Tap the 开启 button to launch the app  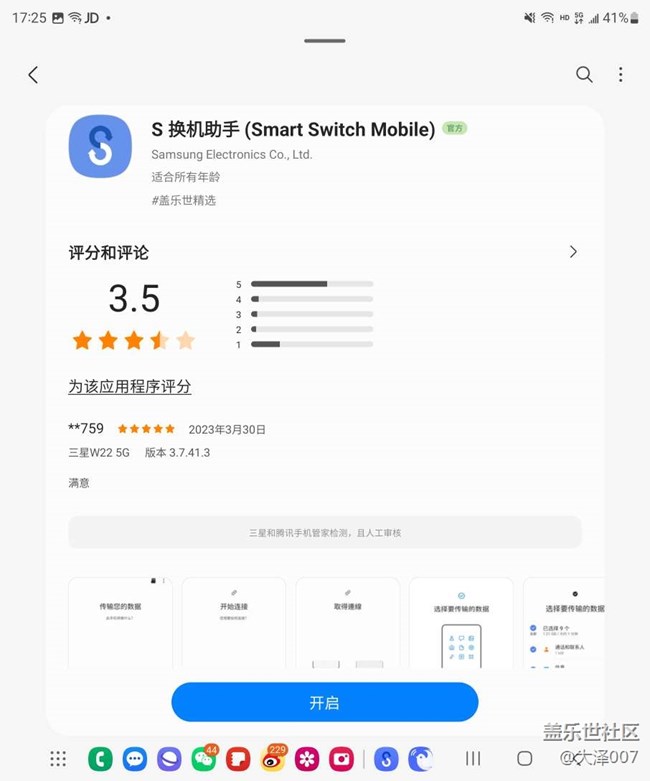pos(325,702)
